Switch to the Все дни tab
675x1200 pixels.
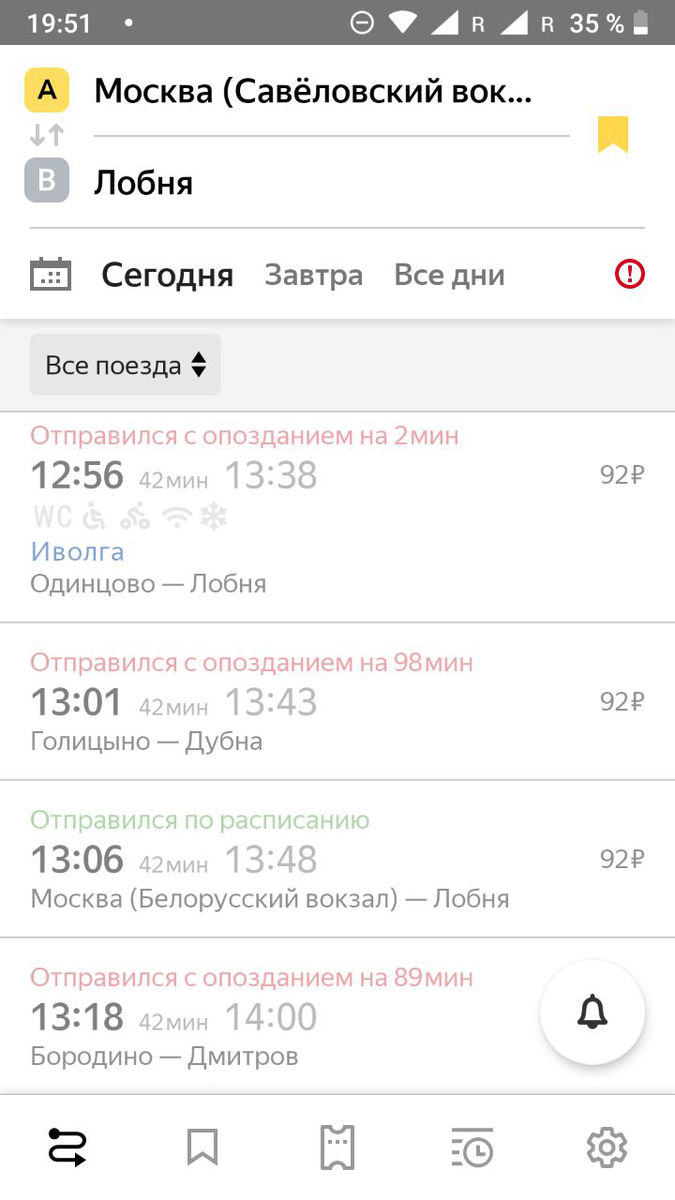449,275
